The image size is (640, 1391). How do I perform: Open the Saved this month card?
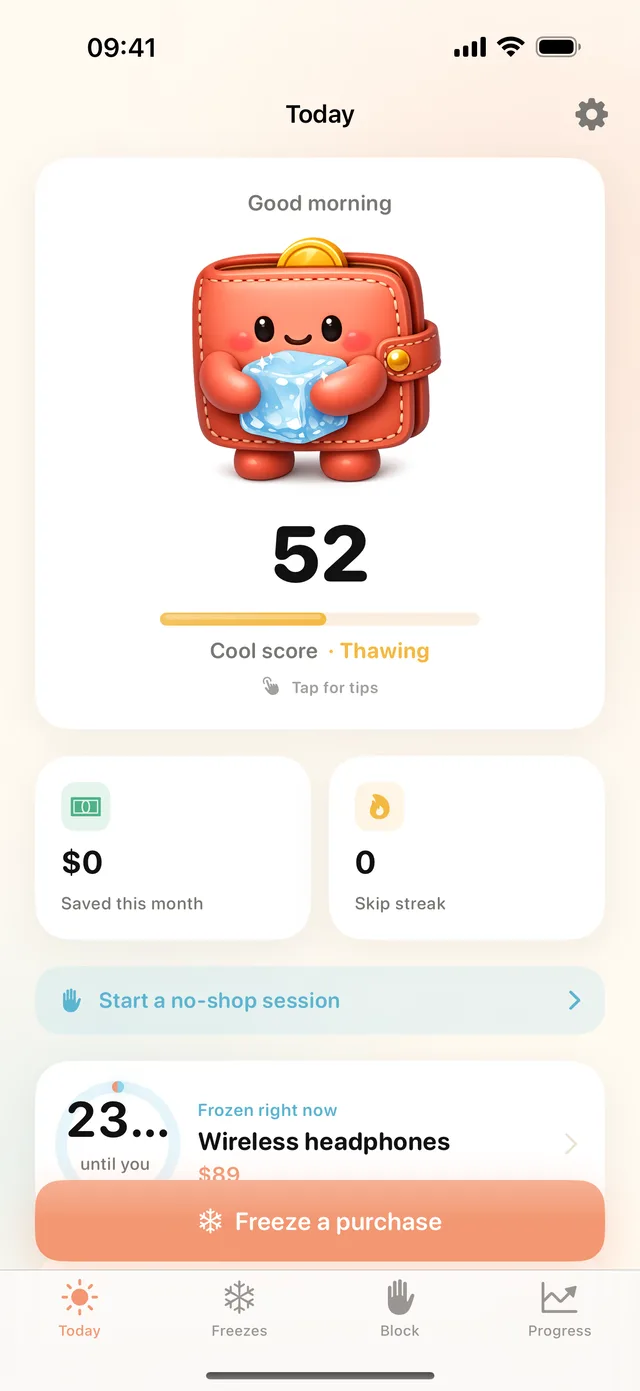[x=173, y=848]
